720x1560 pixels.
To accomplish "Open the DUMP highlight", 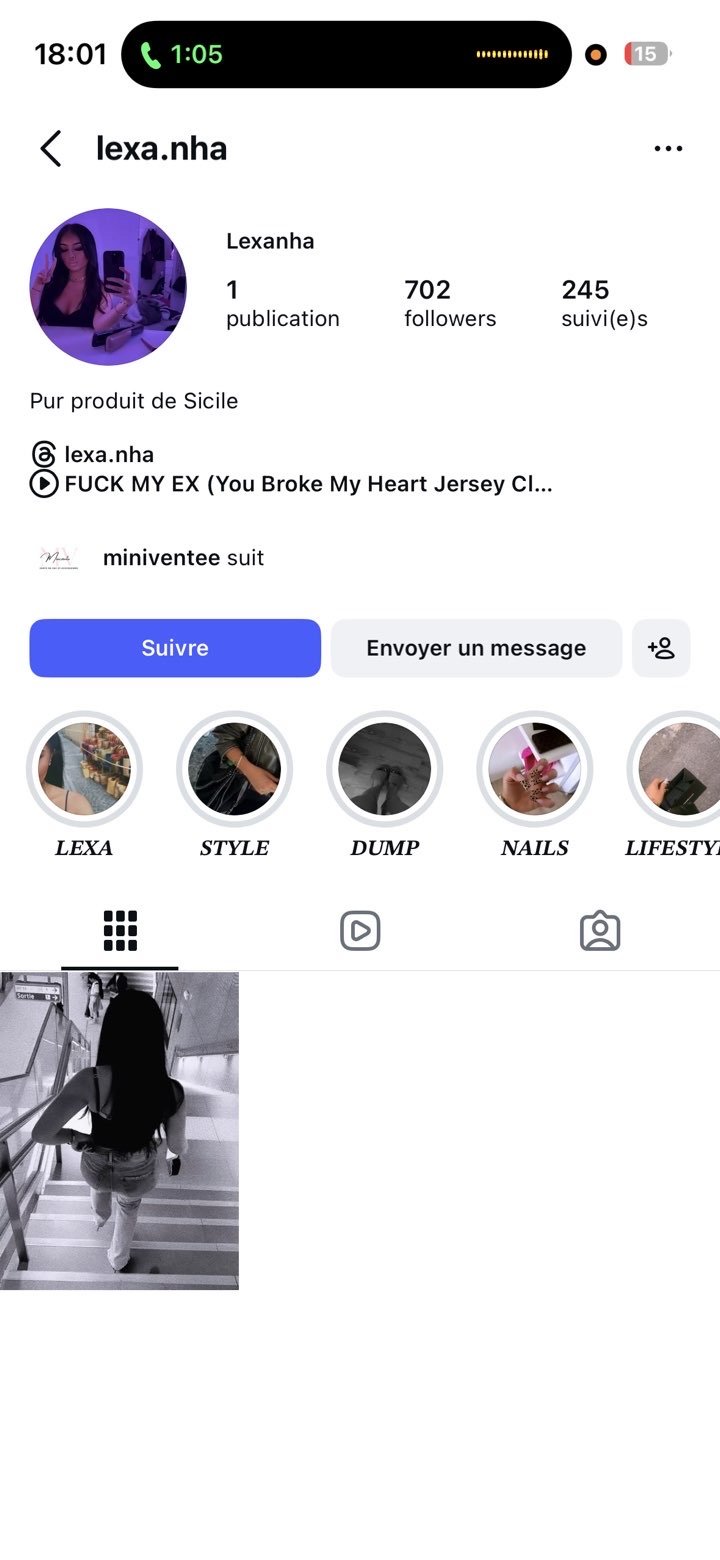I will pos(384,769).
